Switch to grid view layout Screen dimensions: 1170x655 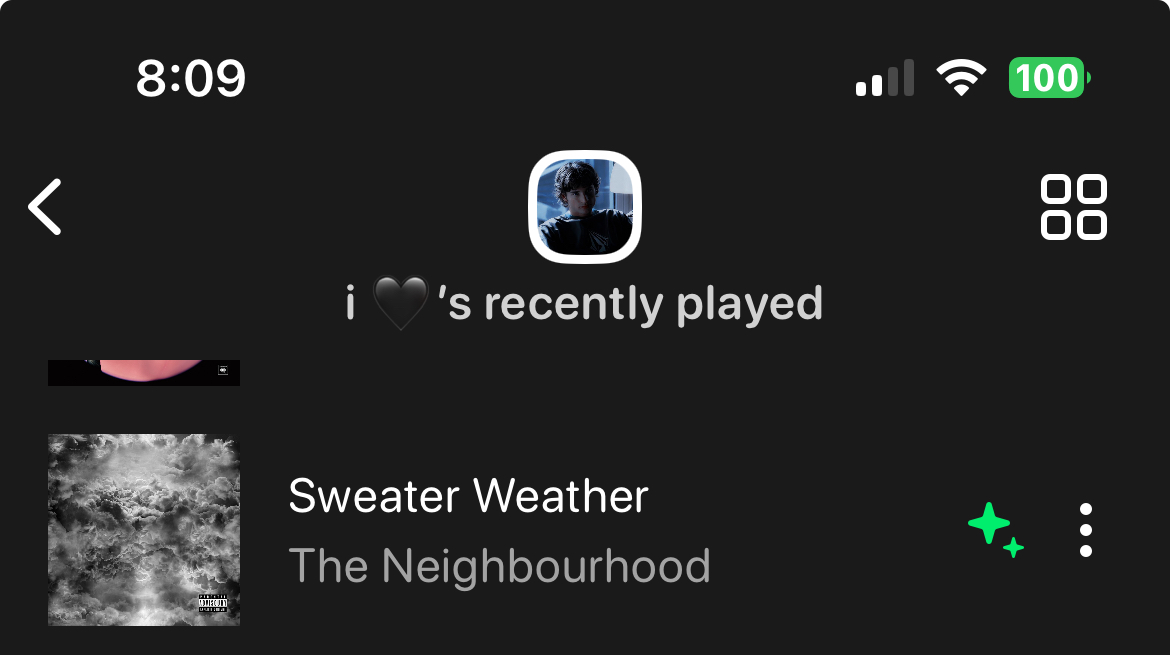(x=1073, y=207)
